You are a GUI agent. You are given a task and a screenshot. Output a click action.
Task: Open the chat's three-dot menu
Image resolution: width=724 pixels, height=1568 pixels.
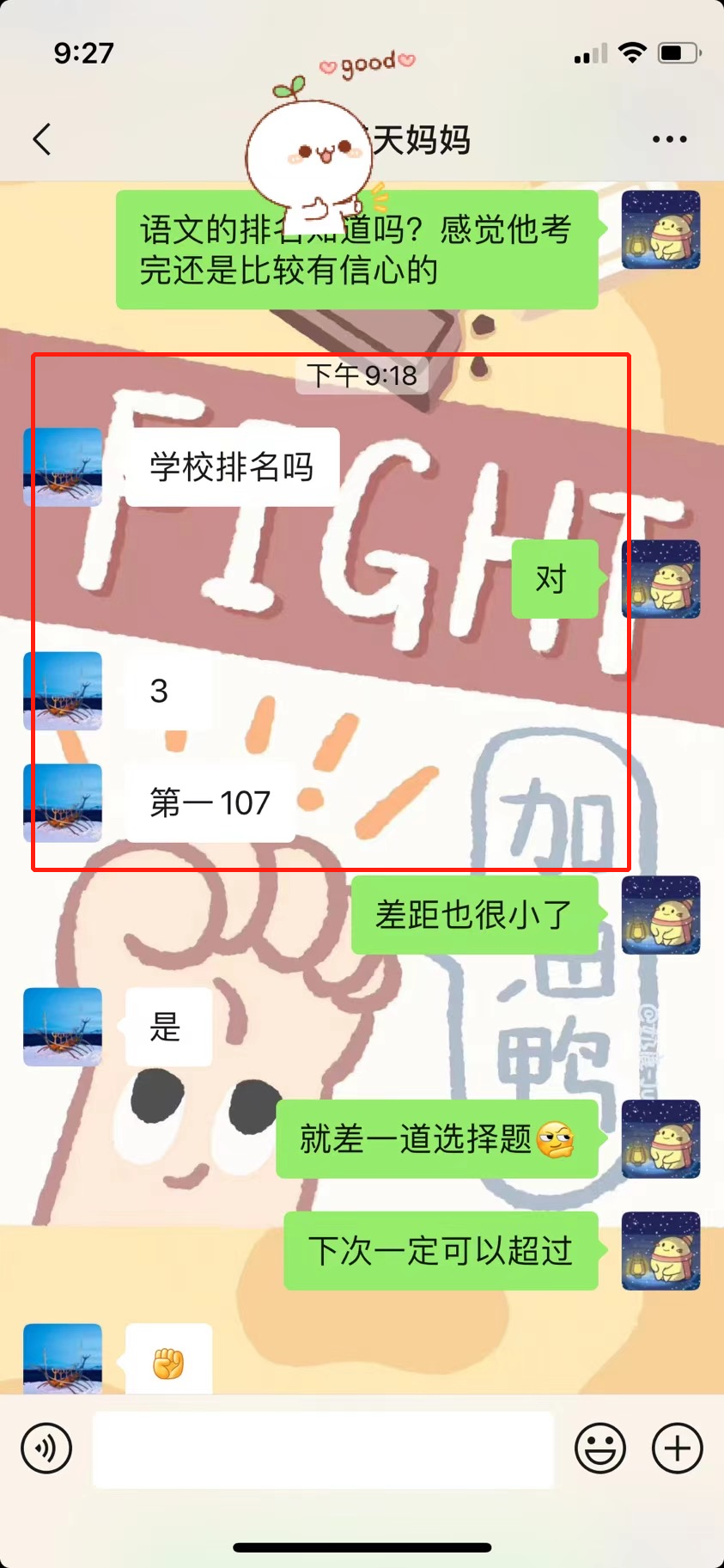tap(669, 139)
